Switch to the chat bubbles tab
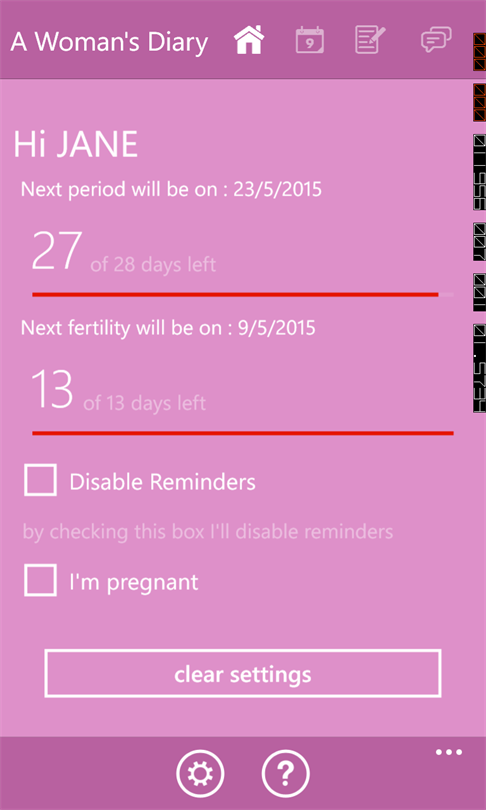Viewport: 486px width, 810px height. (x=436, y=40)
